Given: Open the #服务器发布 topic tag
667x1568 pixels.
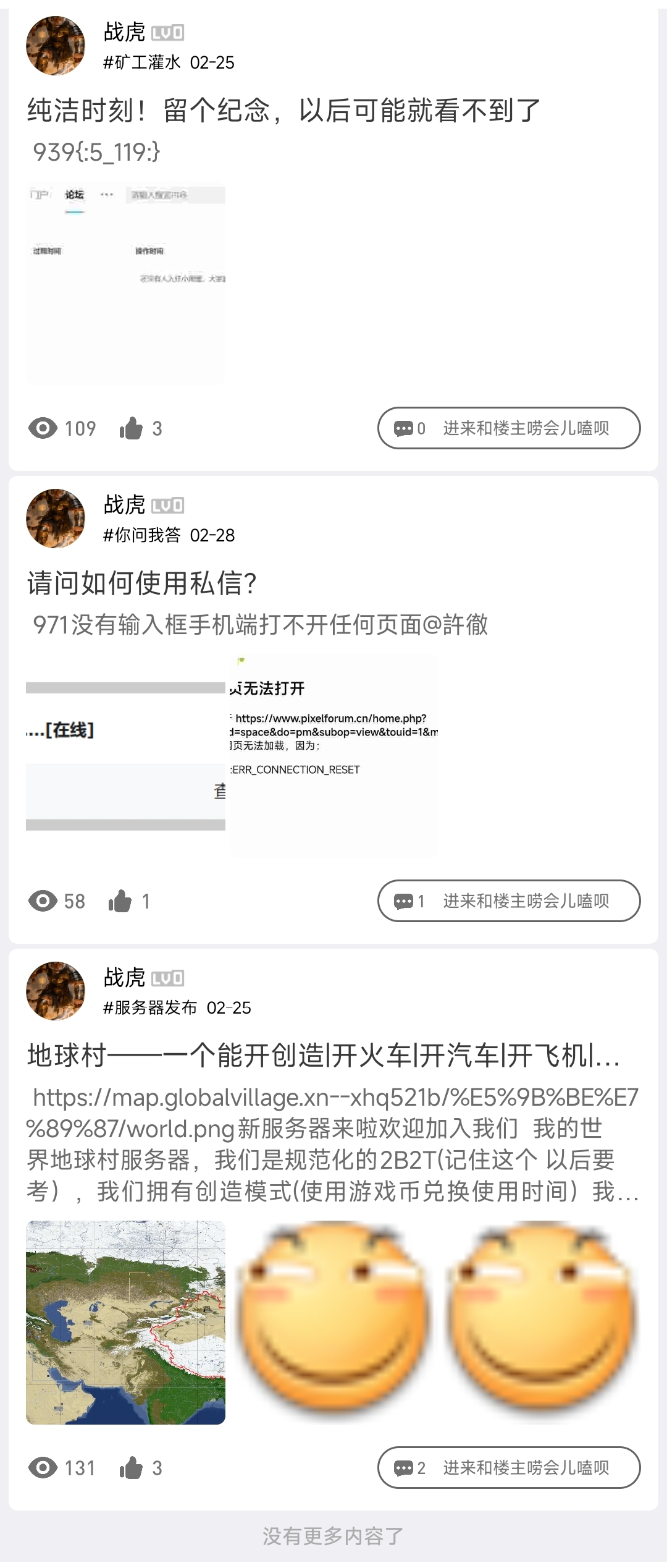Looking at the screenshot, I should click(150, 1008).
